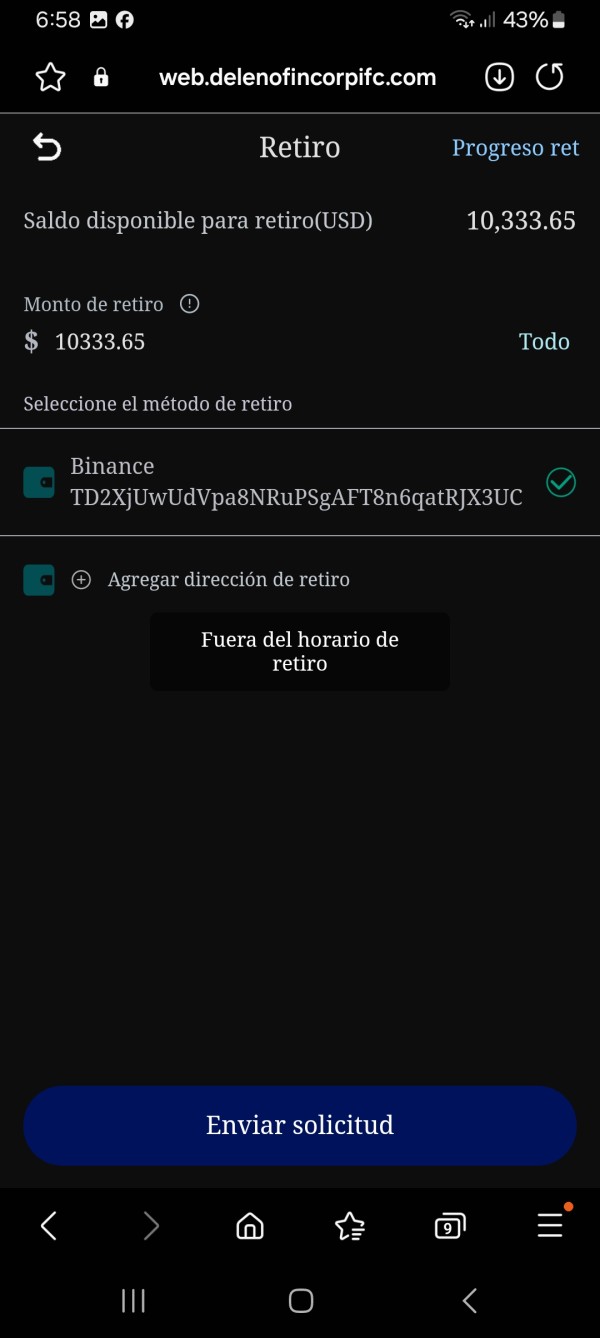Go to previous page in browser
Image resolution: width=600 pixels, height=1338 pixels.
pos(49,1225)
